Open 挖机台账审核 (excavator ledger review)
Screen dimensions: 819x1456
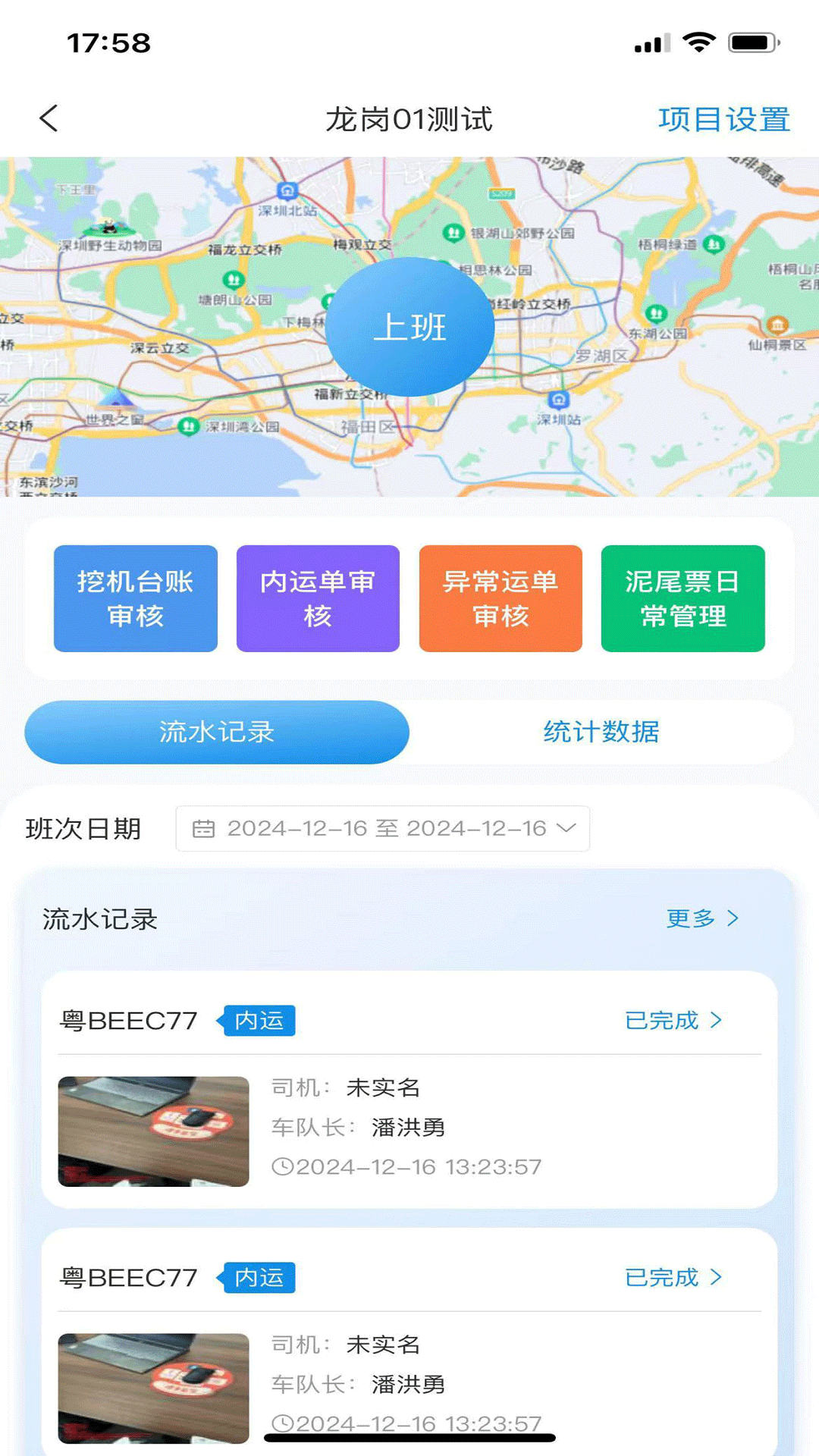pos(135,598)
